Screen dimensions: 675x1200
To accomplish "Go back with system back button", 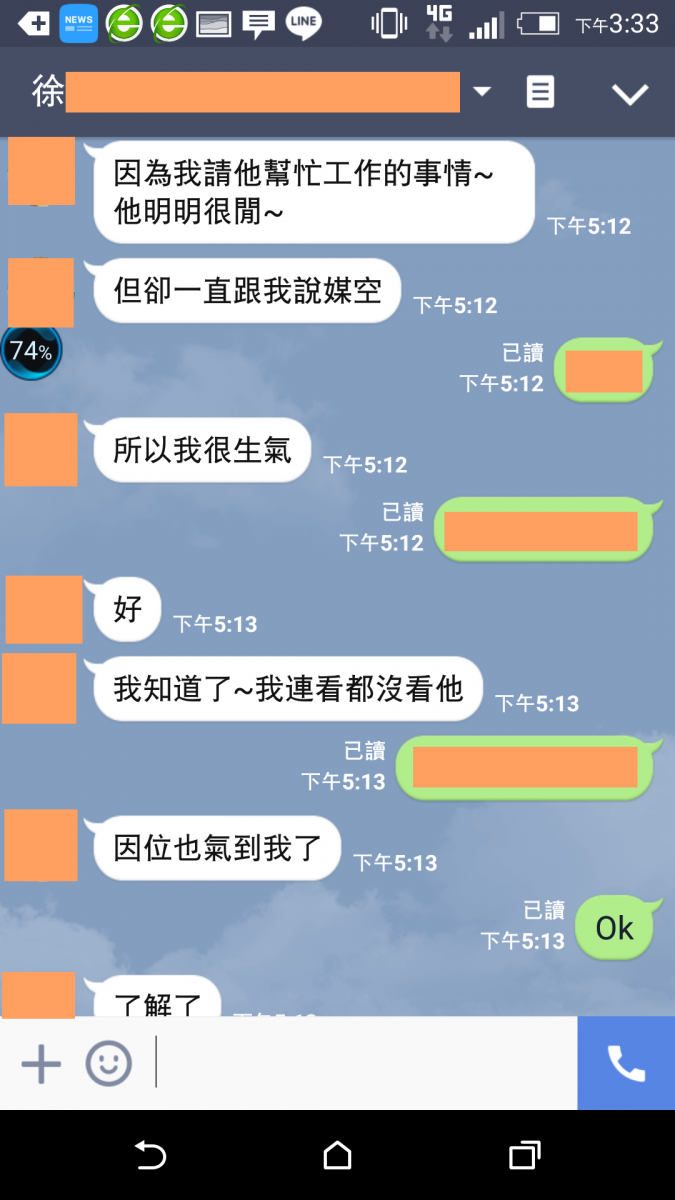I will coord(150,1156).
